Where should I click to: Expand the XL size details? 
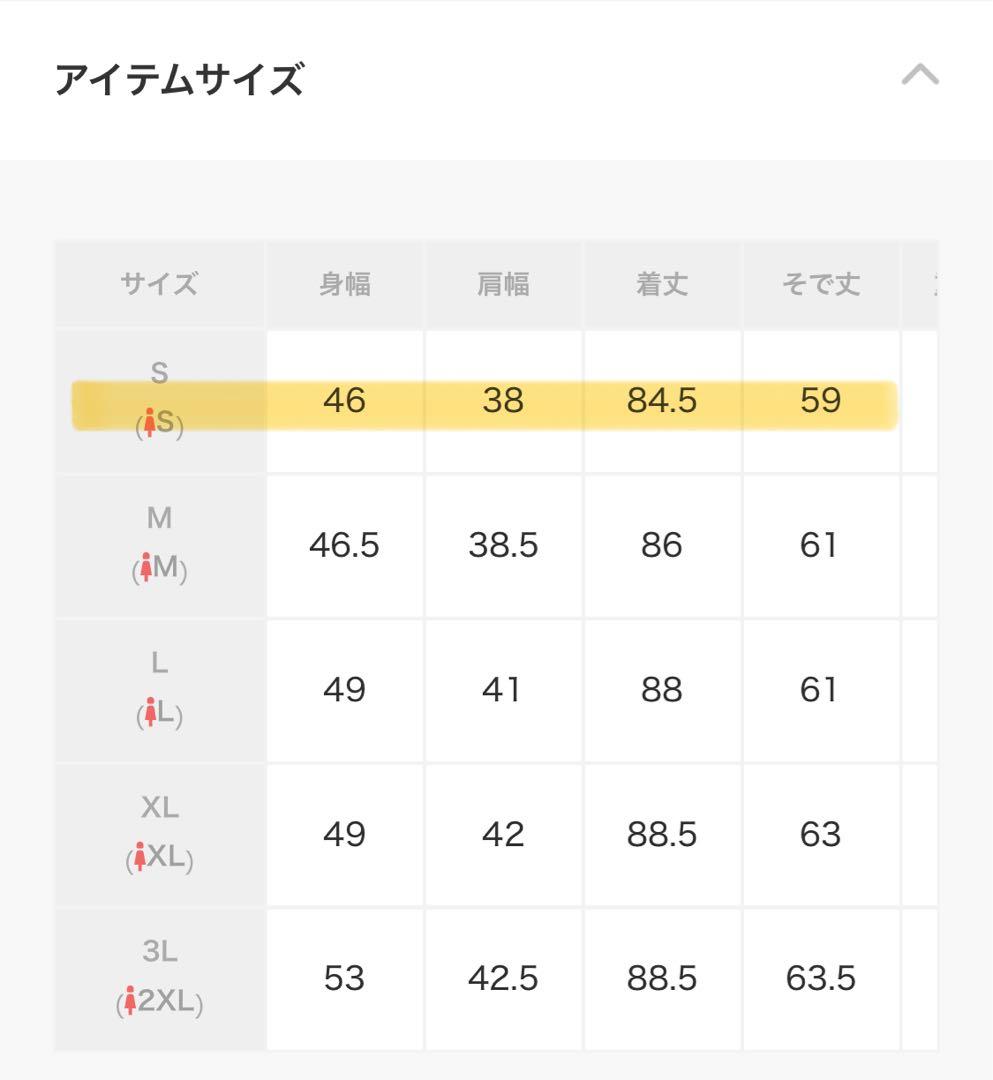[x=160, y=834]
